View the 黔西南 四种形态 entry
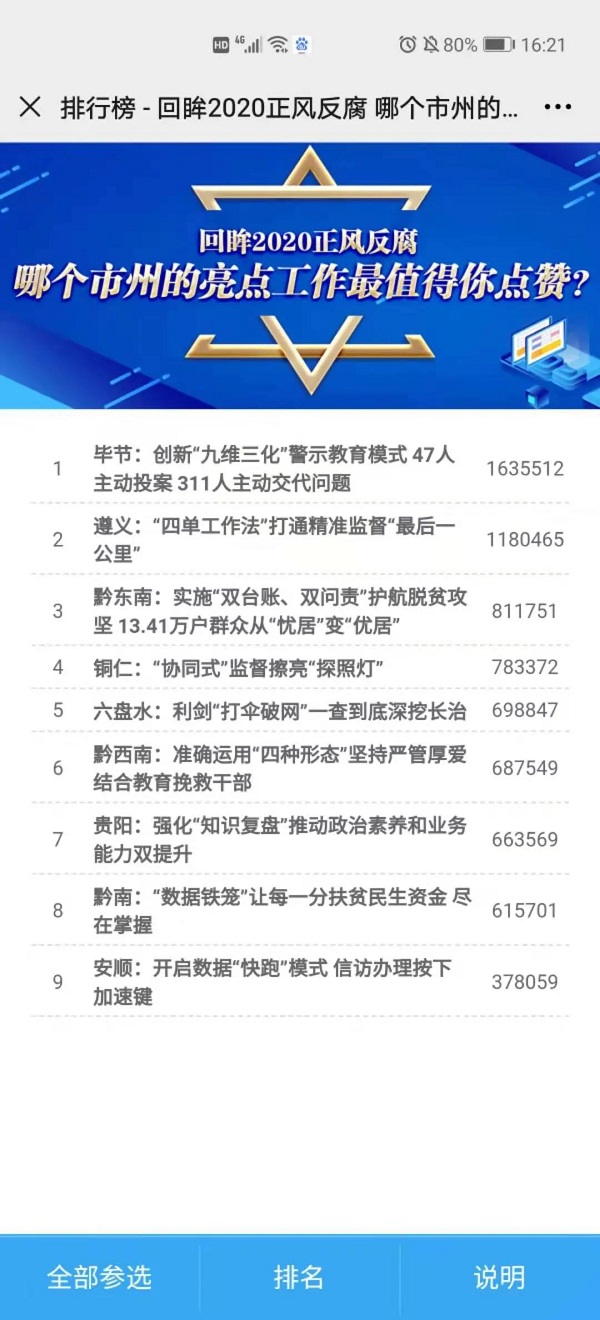Image resolution: width=600 pixels, height=1320 pixels. [x=300, y=767]
